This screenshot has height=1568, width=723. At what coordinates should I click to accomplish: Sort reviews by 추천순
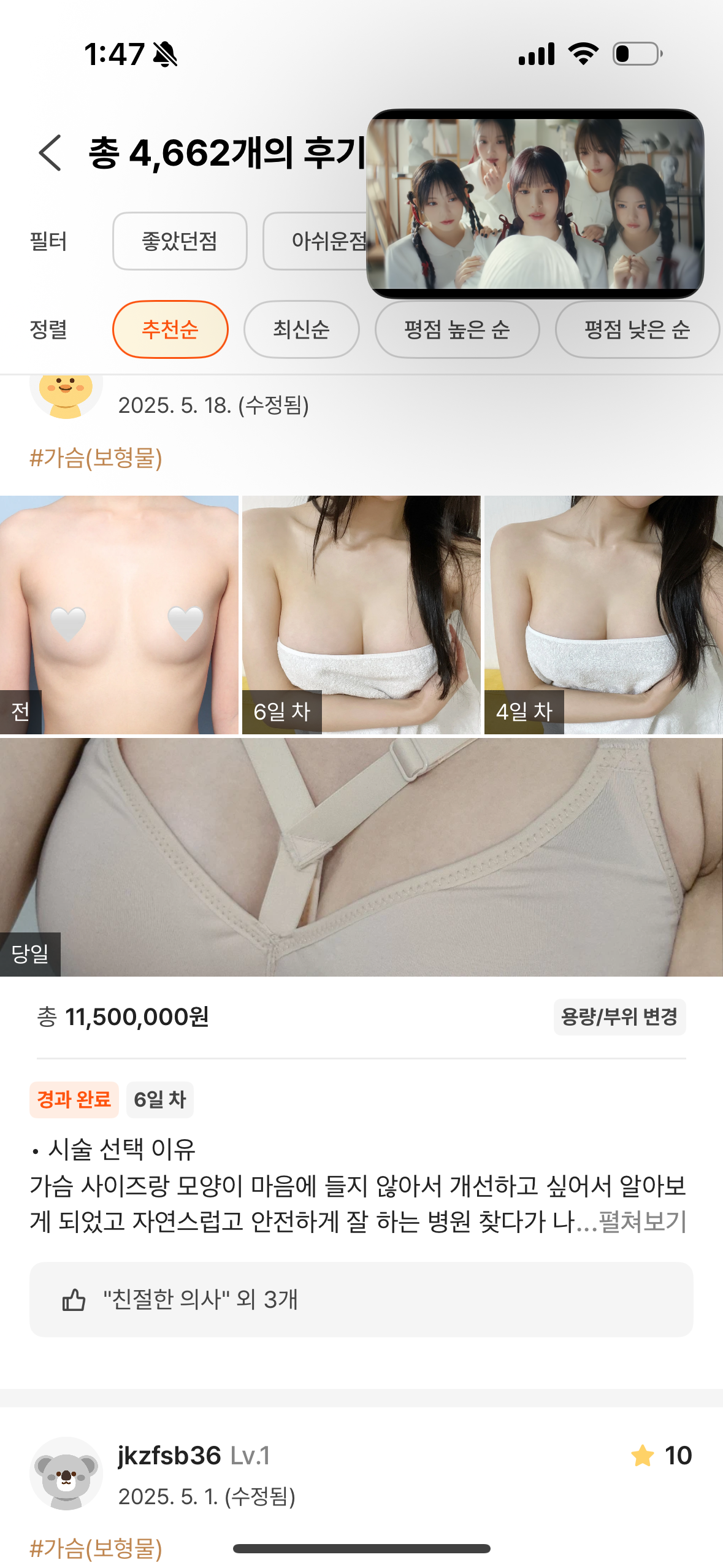[x=170, y=329]
